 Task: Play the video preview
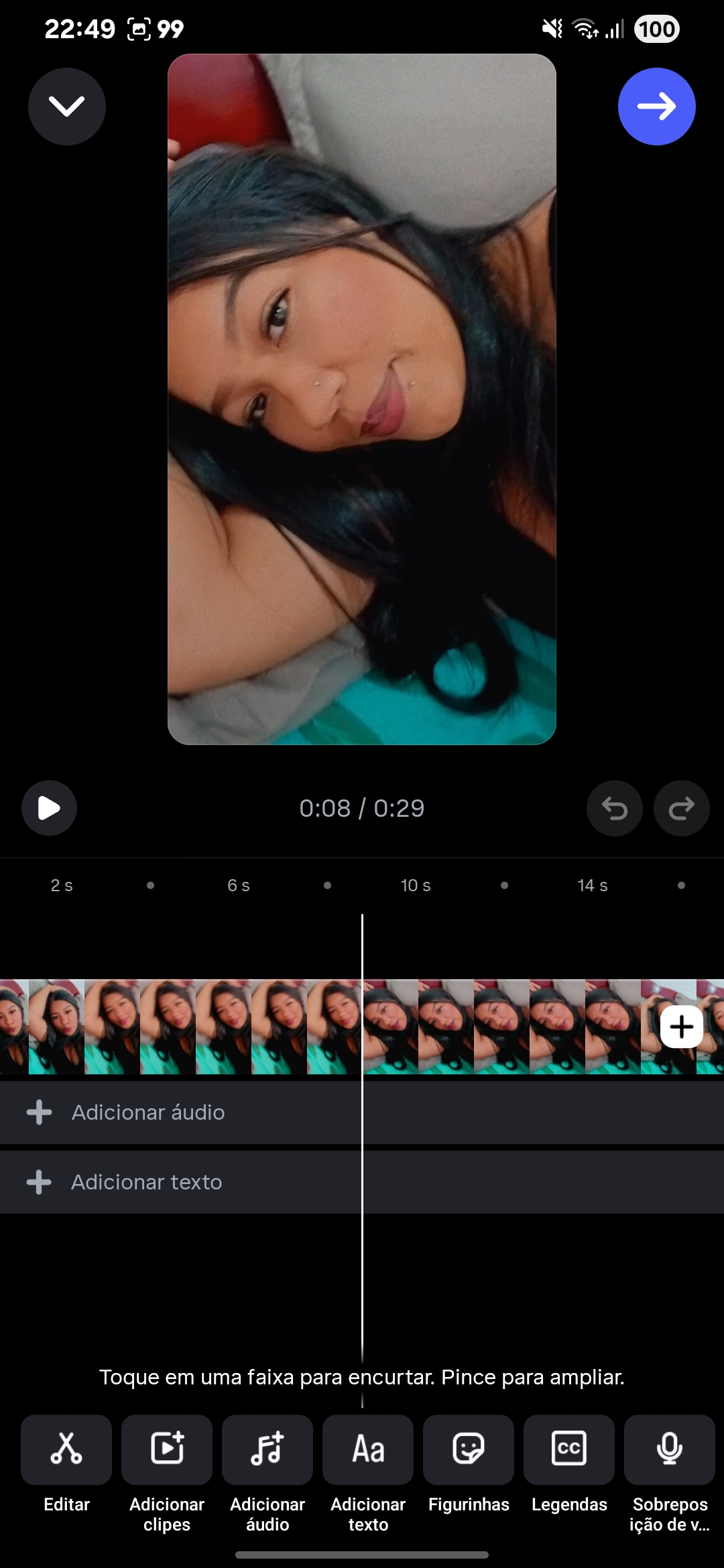49,808
